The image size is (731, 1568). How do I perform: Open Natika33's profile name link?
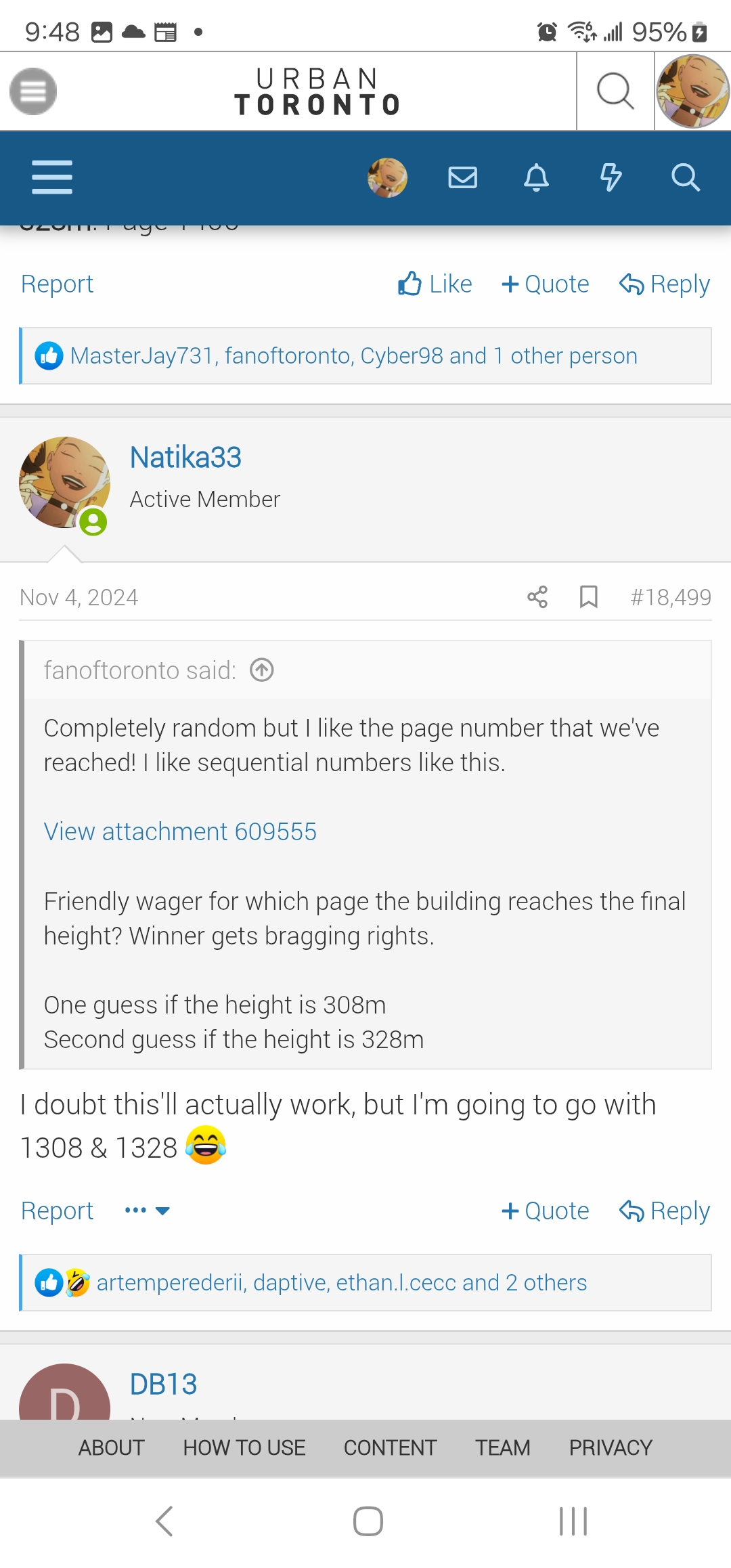(x=186, y=456)
